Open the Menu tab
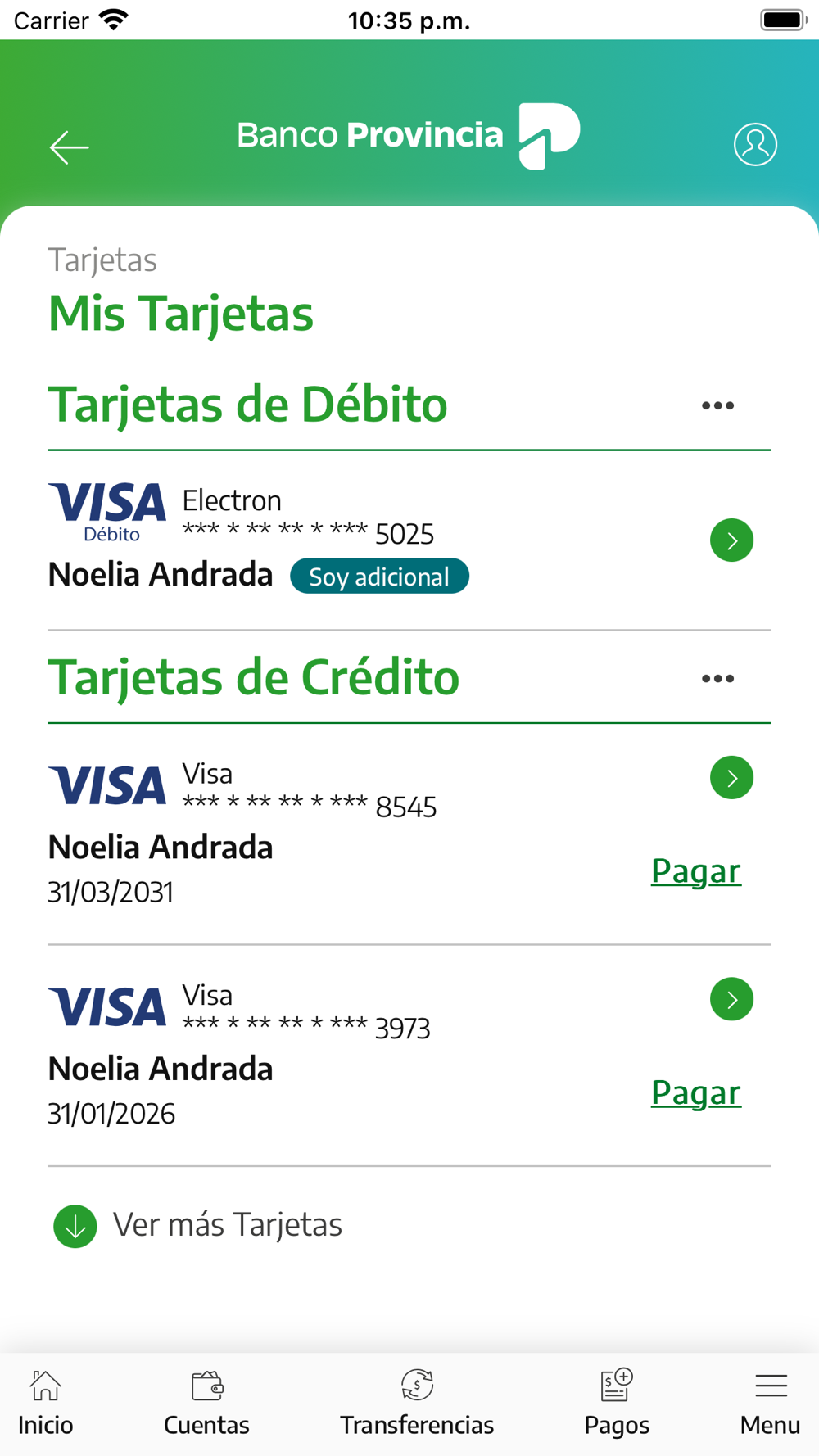 point(770,1404)
